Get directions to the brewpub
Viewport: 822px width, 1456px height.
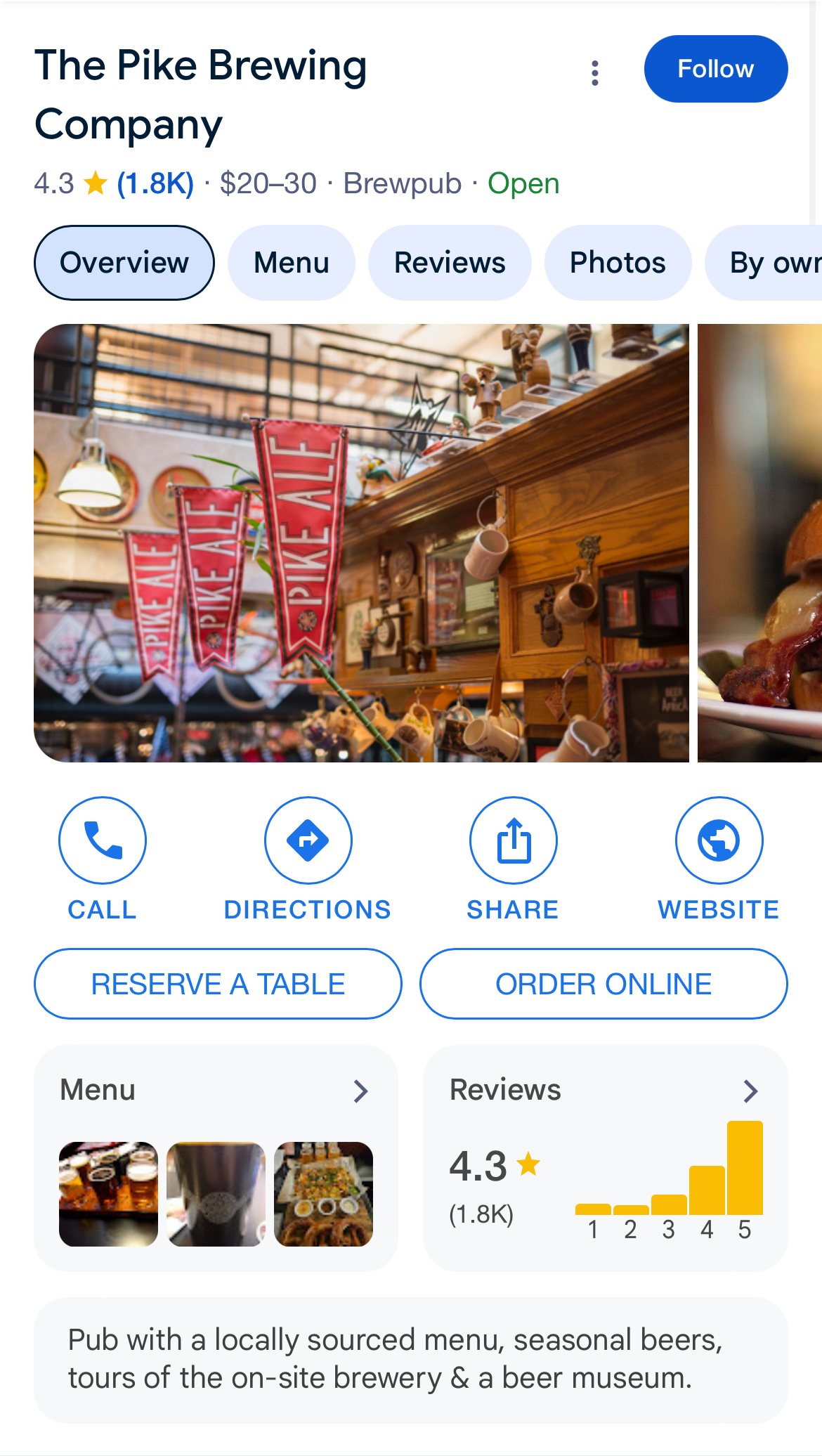[308, 859]
